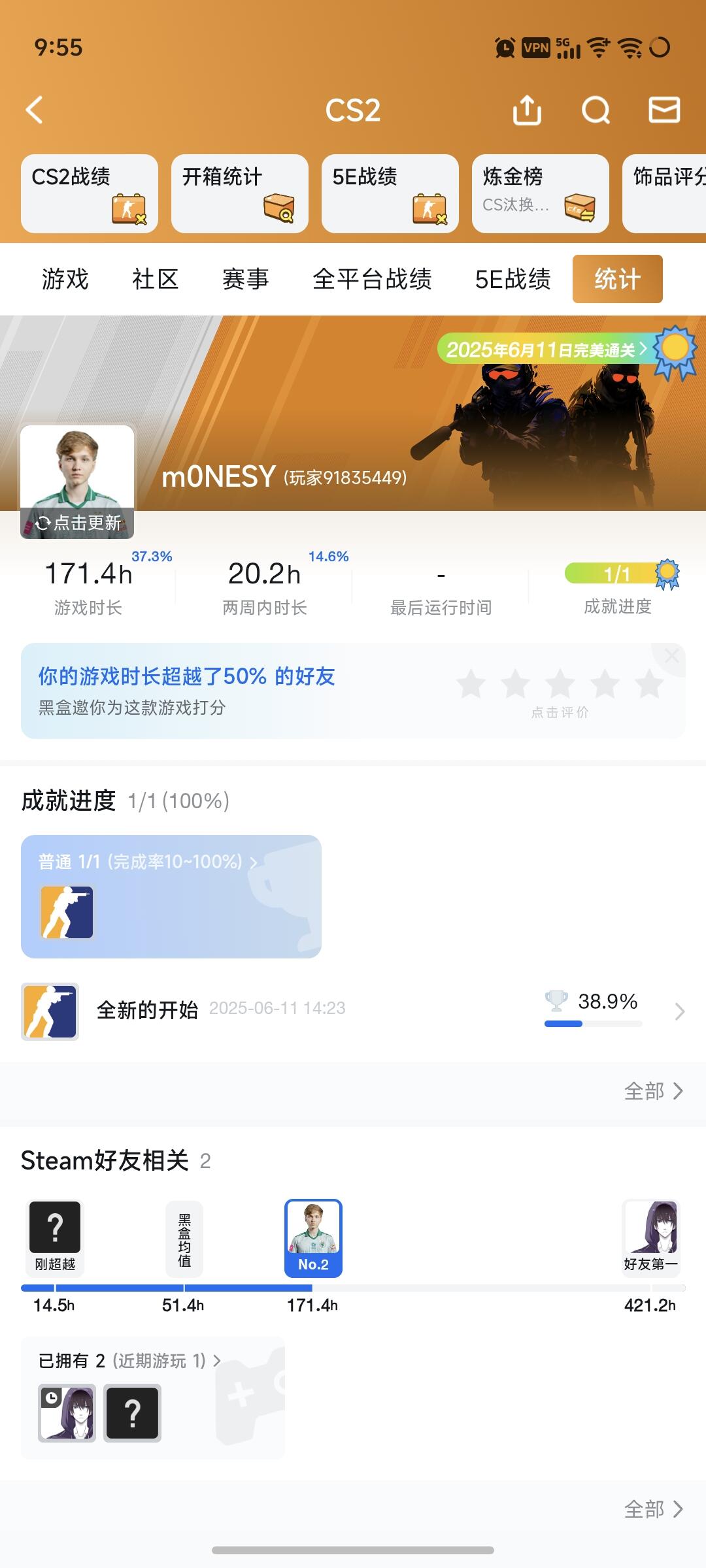This screenshot has height=1568, width=706.
Task: Open 已拥有 2 friends list
Action: pos(130,1361)
